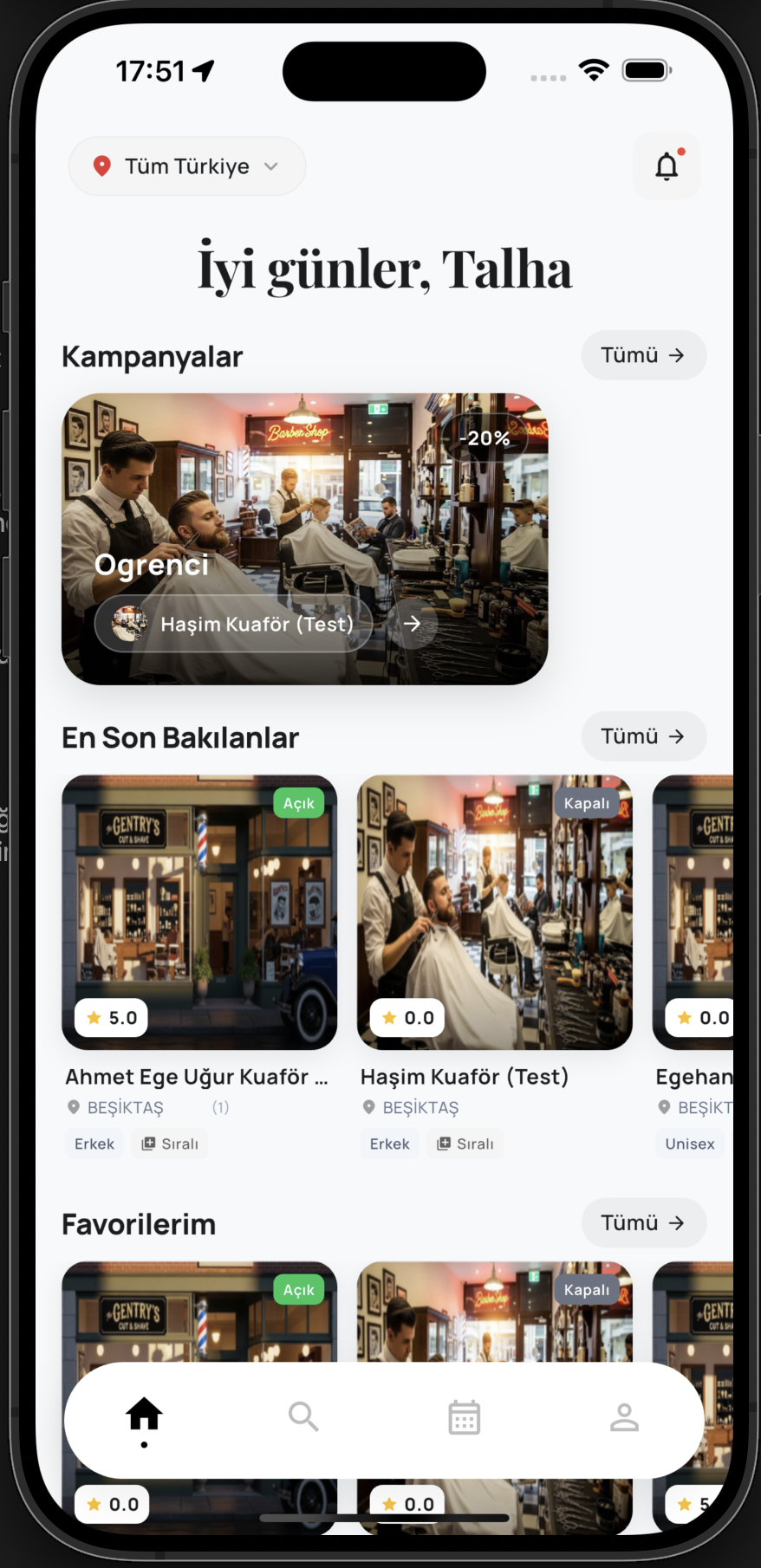Open the notifications bell
Viewport: 761px width, 1568px height.
pyautogui.click(x=667, y=165)
